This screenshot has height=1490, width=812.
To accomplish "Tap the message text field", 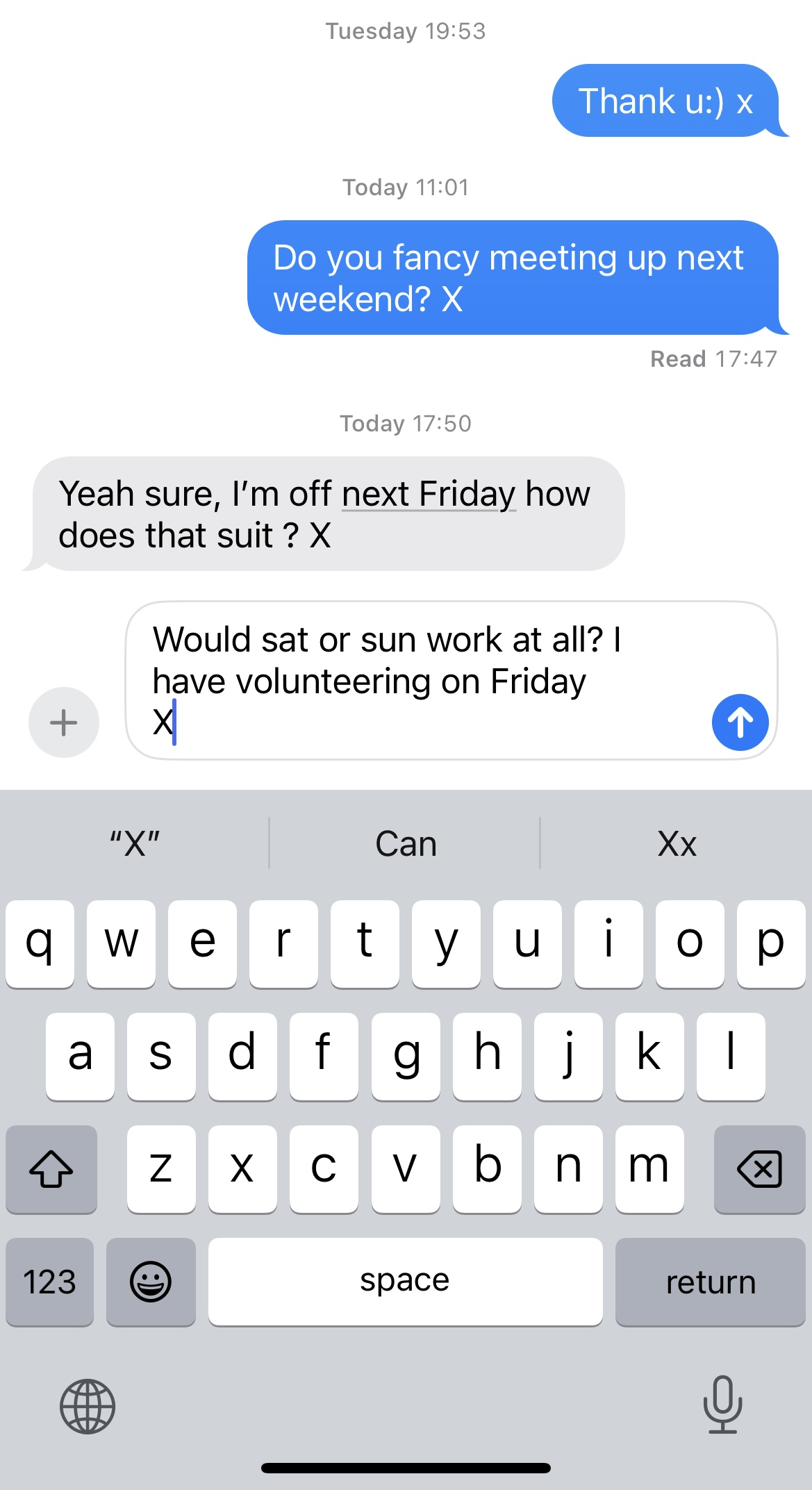I will point(417,680).
